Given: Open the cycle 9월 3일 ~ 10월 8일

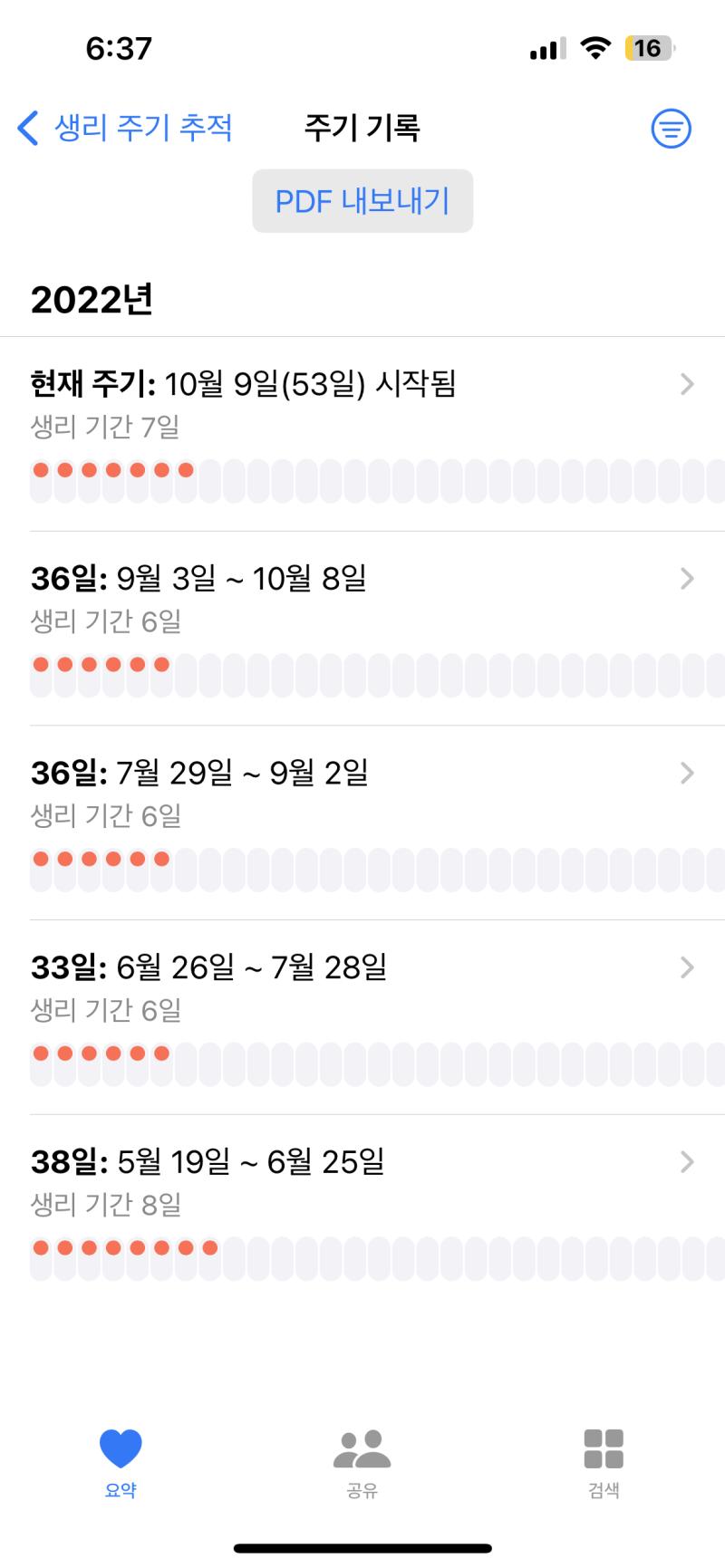Looking at the screenshot, I should point(362,629).
